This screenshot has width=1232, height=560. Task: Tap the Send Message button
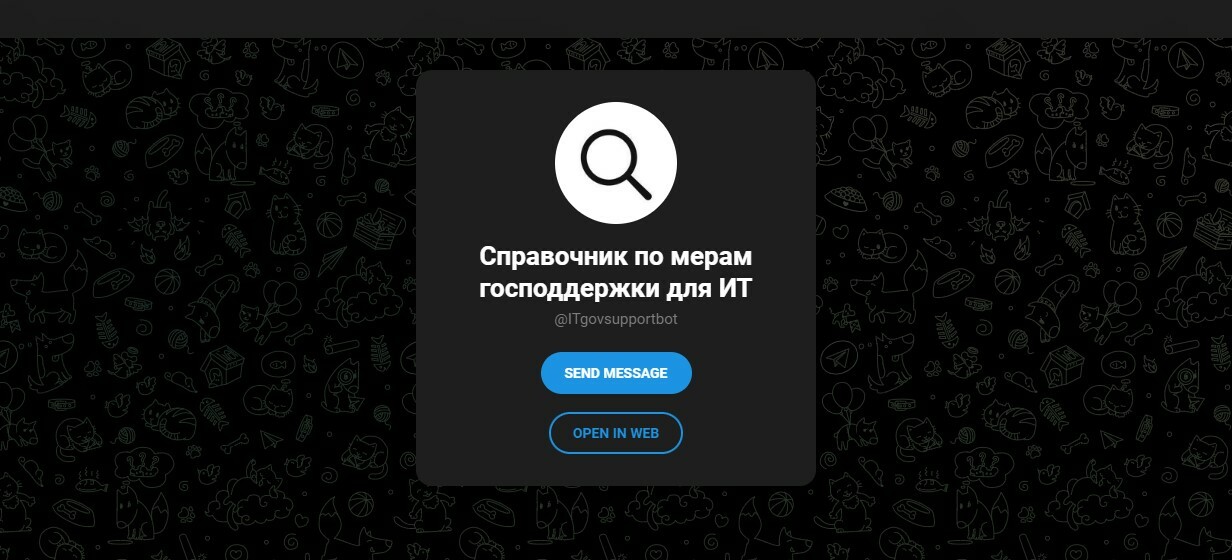click(x=616, y=373)
